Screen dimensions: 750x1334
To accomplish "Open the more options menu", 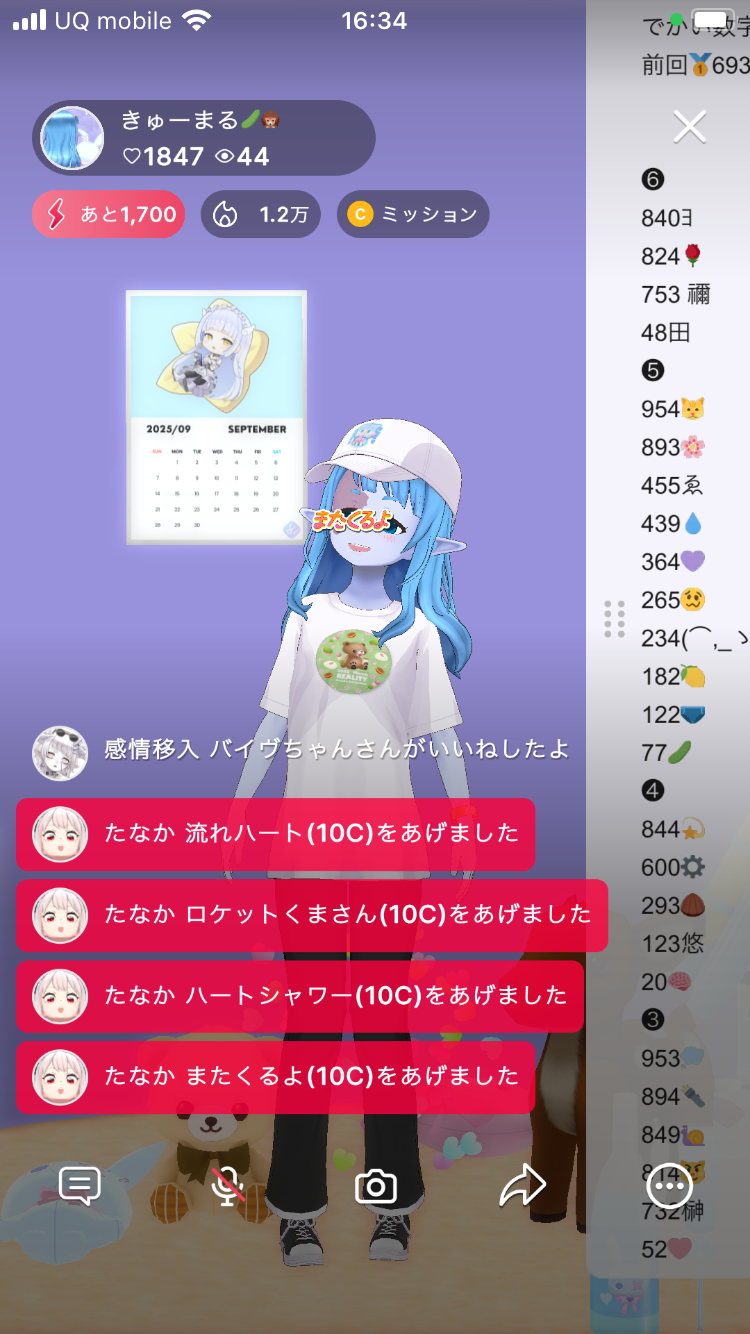I will point(669,1186).
